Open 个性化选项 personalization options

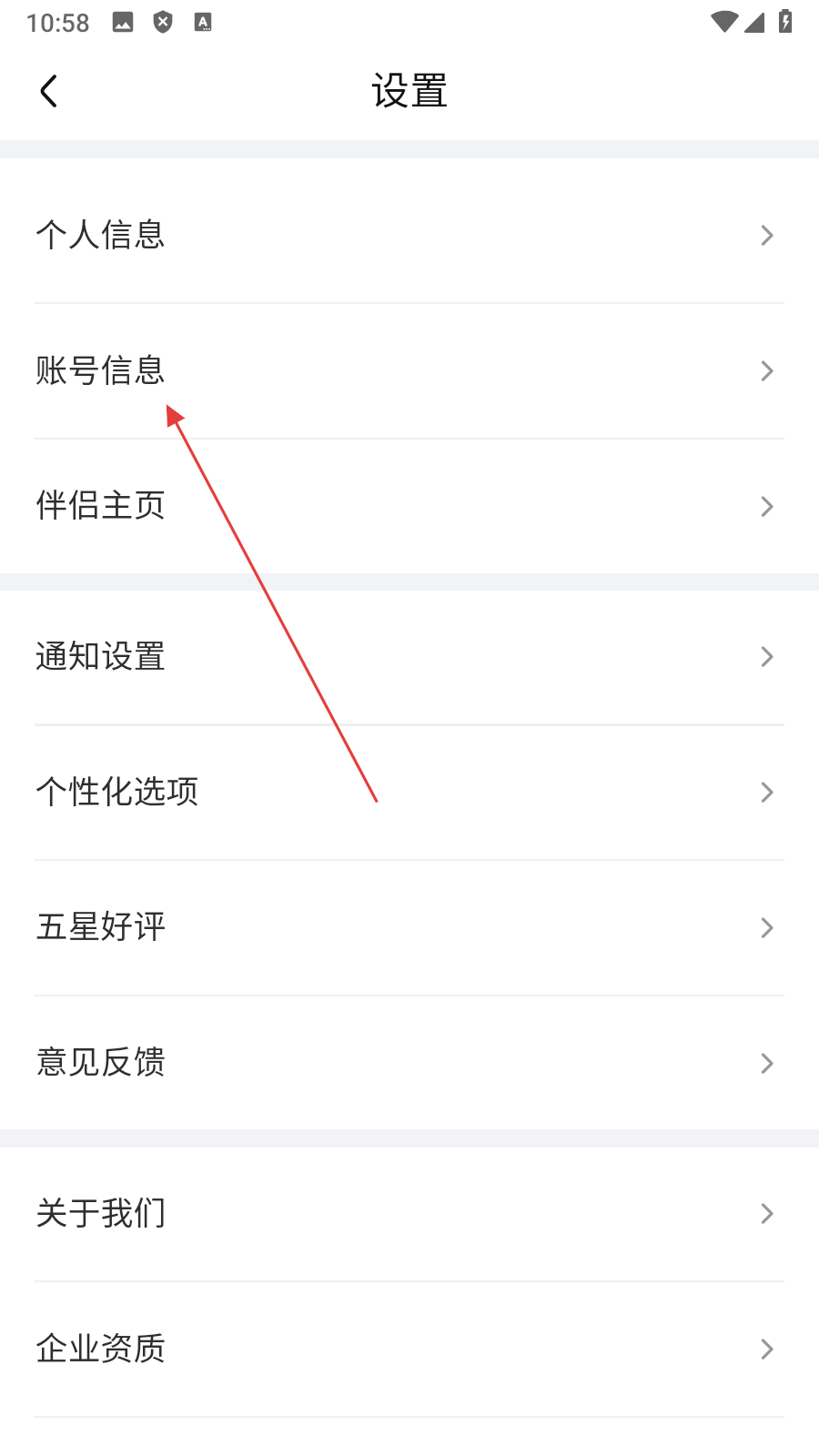pyautogui.click(x=409, y=792)
